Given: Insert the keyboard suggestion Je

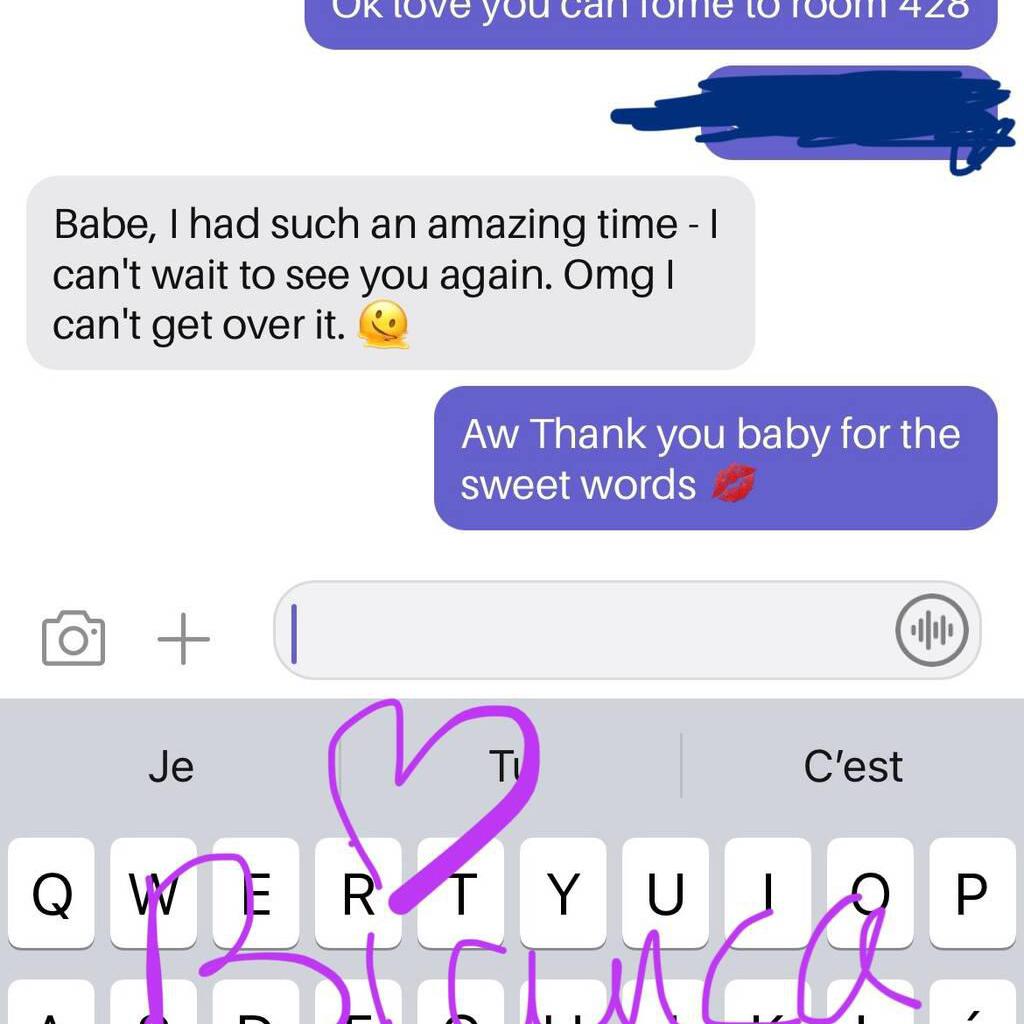Looking at the screenshot, I should click(x=171, y=767).
